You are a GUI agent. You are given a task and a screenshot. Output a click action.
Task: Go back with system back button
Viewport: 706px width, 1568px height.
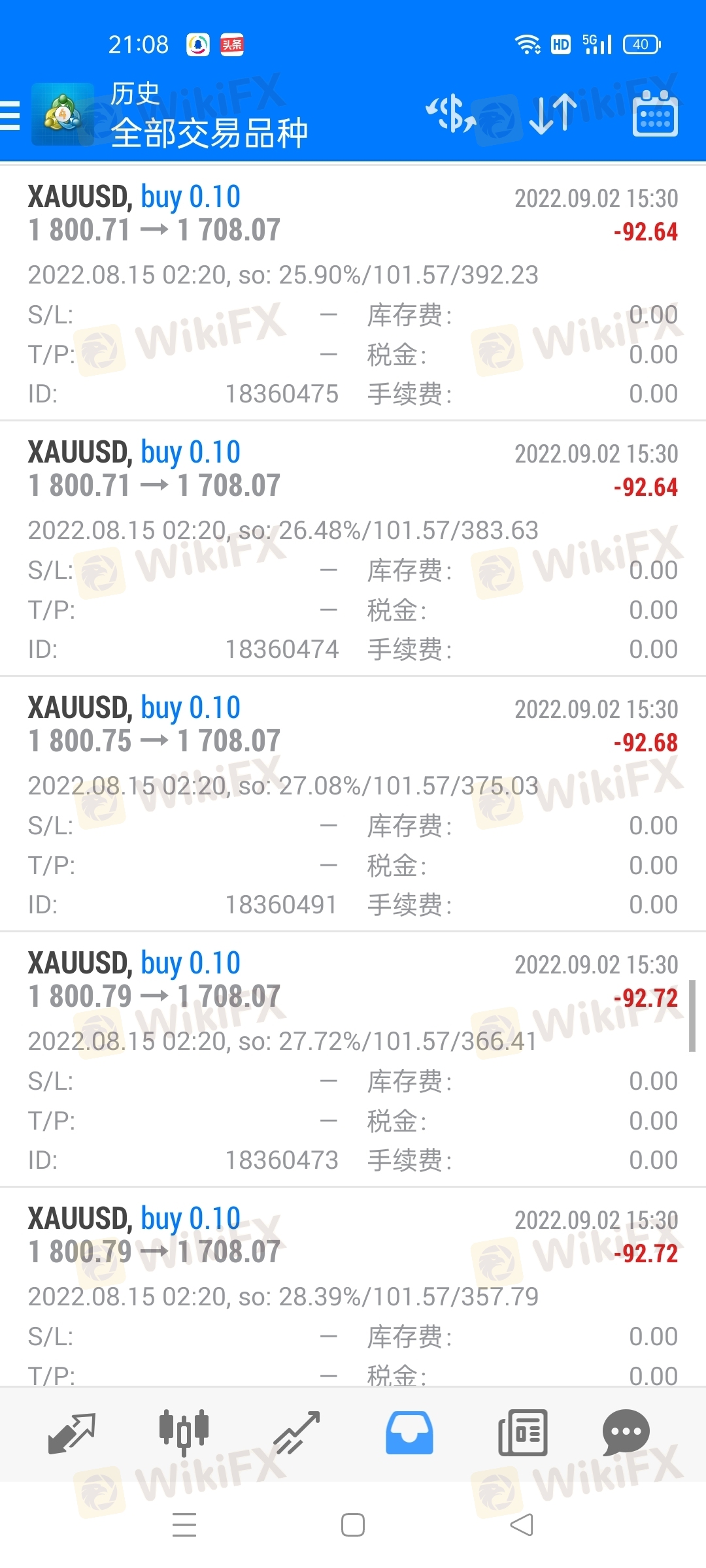(522, 1525)
